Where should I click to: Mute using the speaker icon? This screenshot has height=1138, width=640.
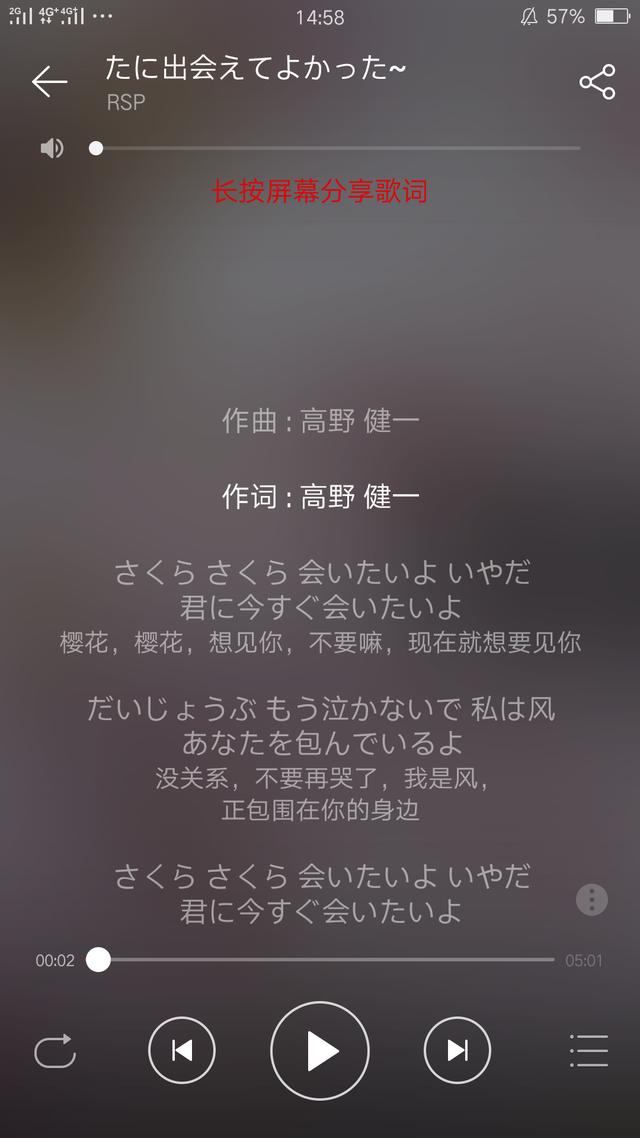(52, 148)
